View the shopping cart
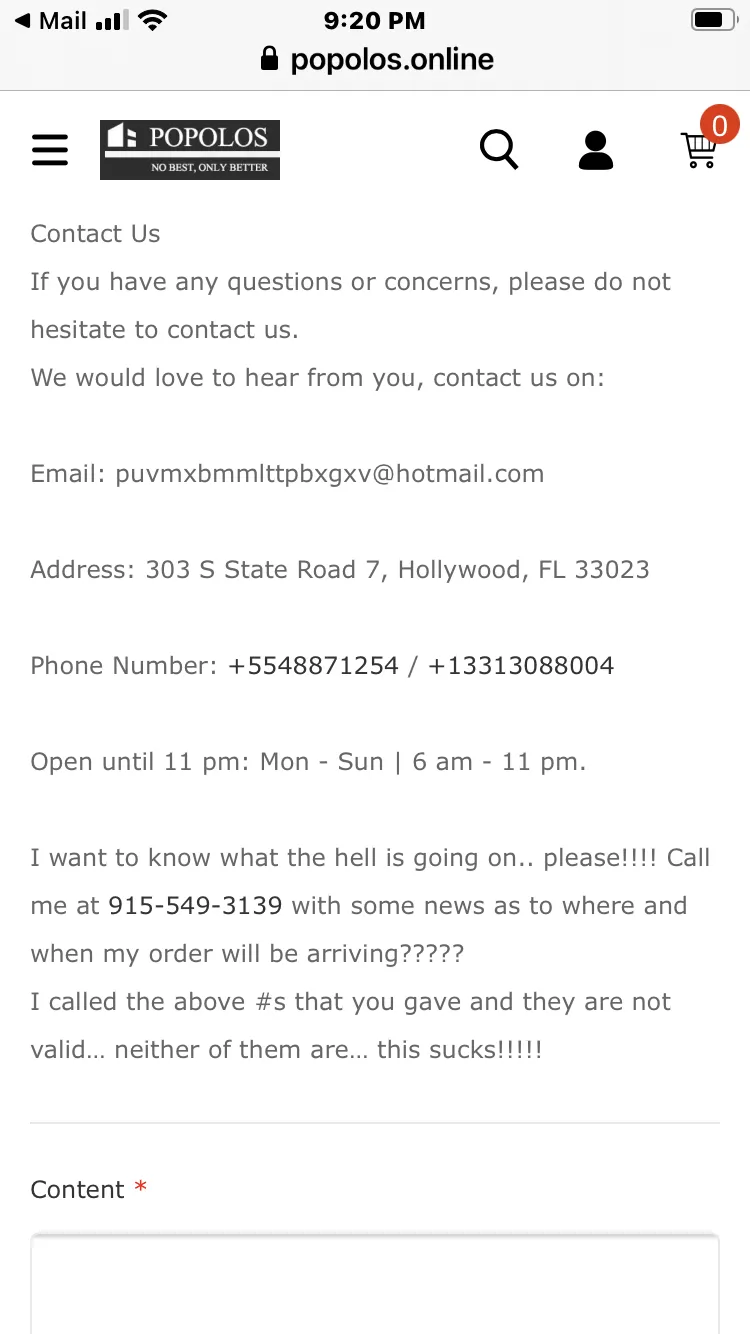This screenshot has height=1334, width=750. pos(702,147)
